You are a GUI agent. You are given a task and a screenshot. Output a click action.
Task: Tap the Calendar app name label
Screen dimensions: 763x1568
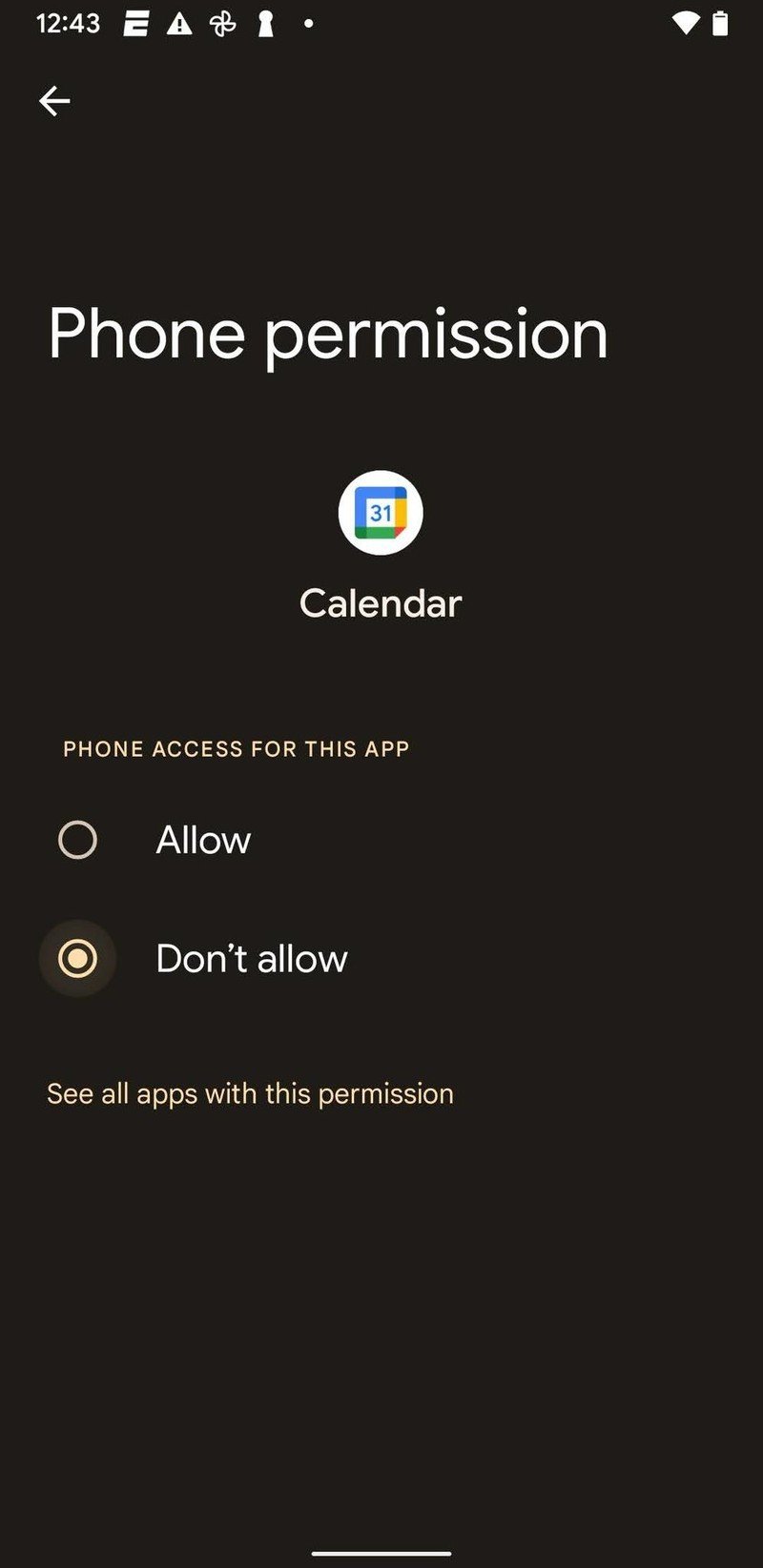click(x=381, y=602)
